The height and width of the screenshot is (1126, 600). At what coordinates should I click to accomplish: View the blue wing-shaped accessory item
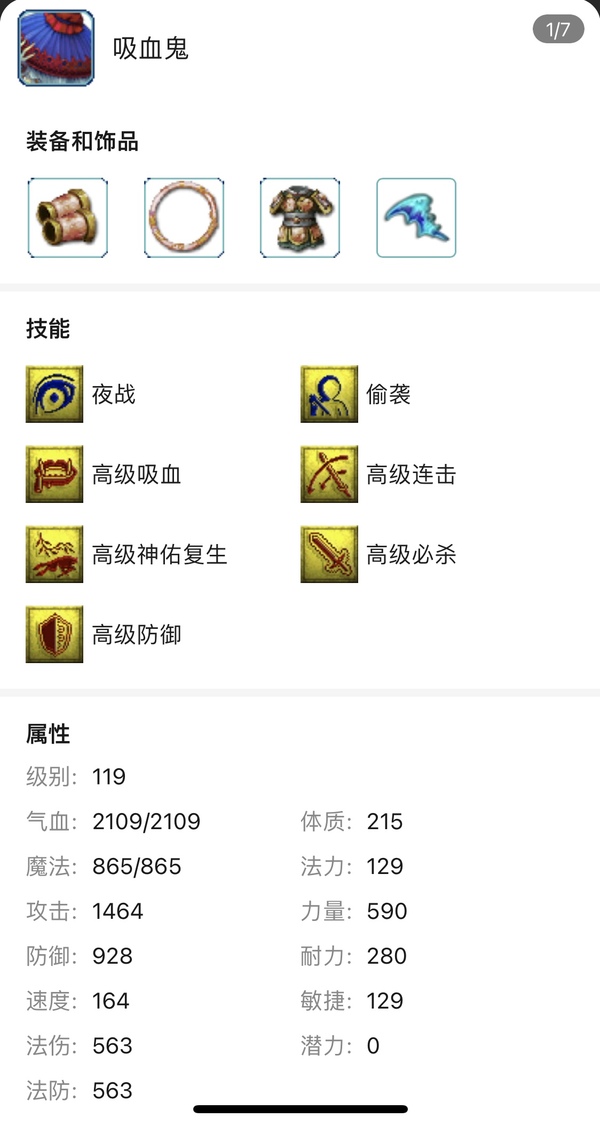tap(415, 218)
